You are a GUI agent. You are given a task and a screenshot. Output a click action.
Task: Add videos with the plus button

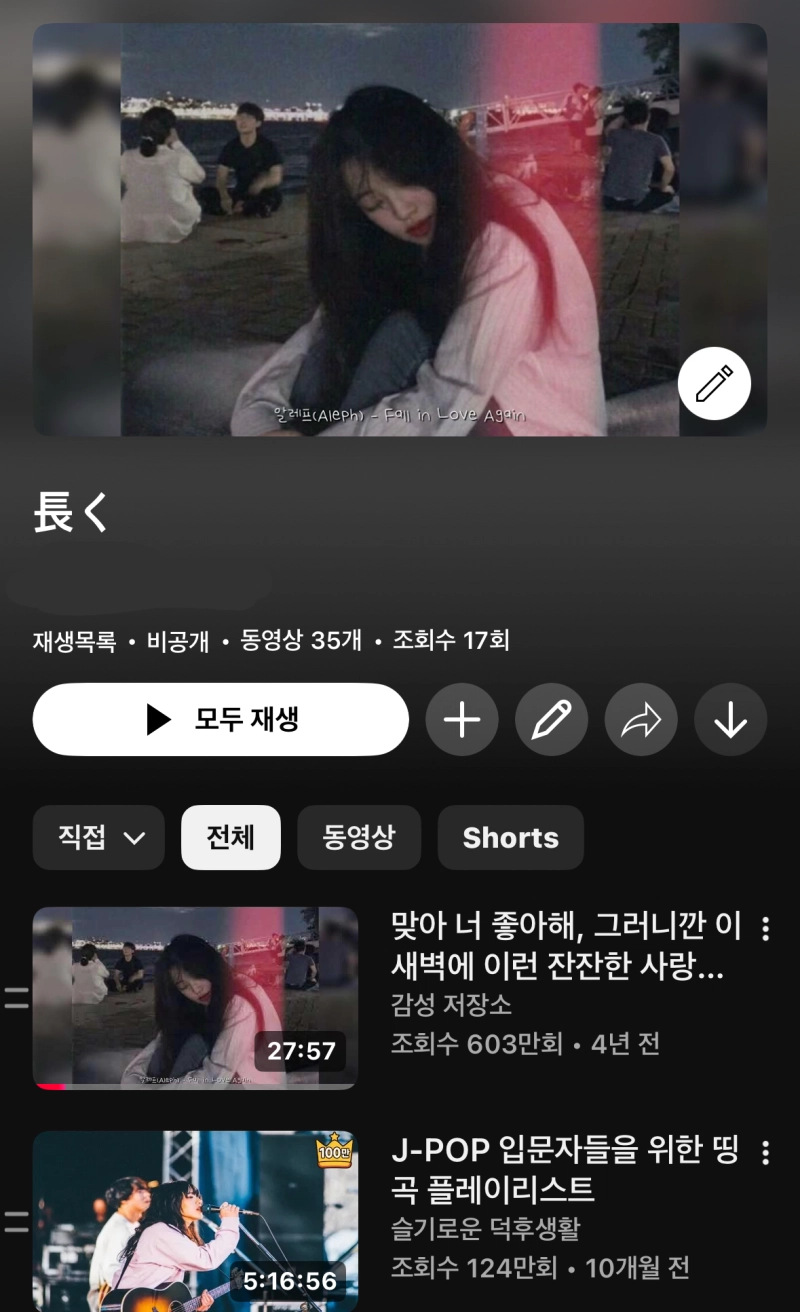coord(462,719)
